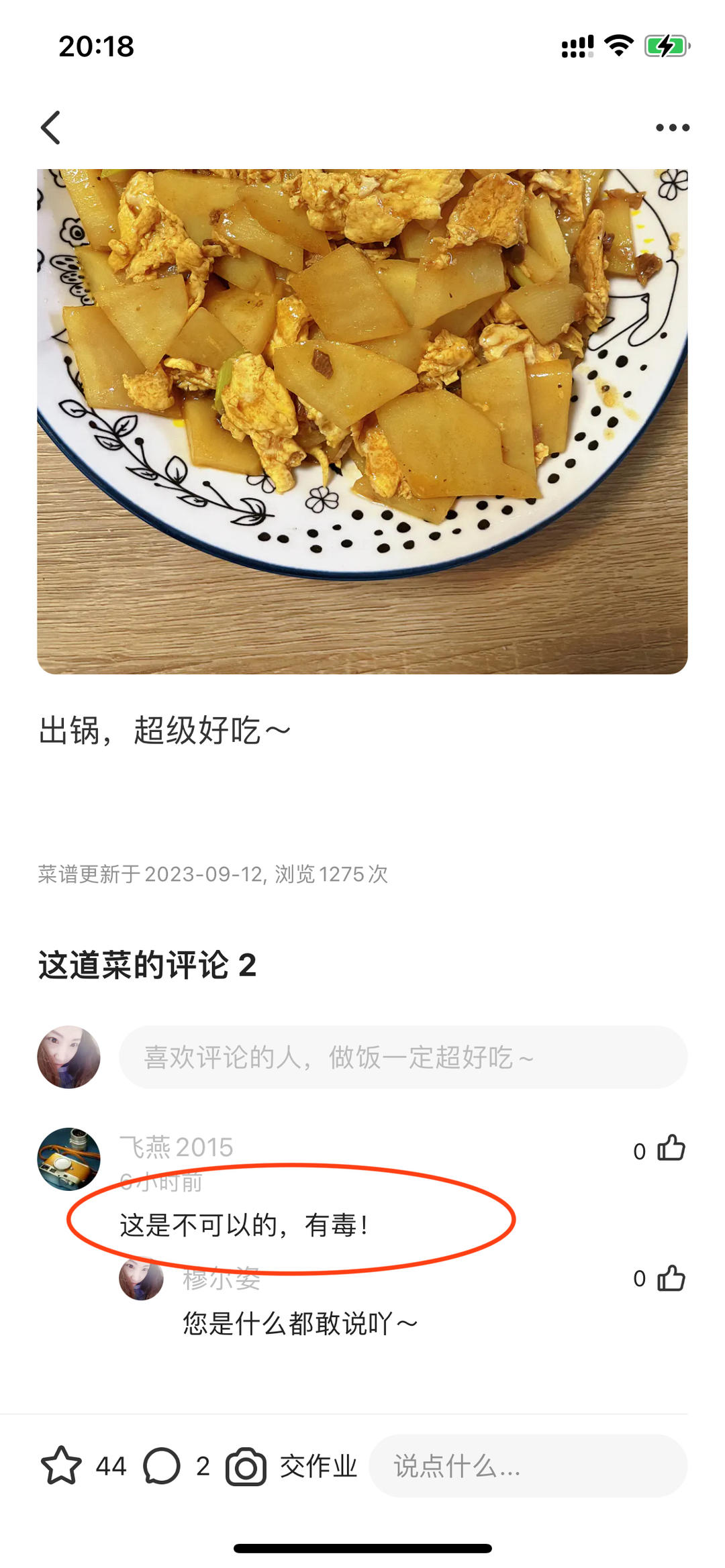Toggle favorite state showing count 44
Viewport: 725px width, 1568px height.
87,1467
